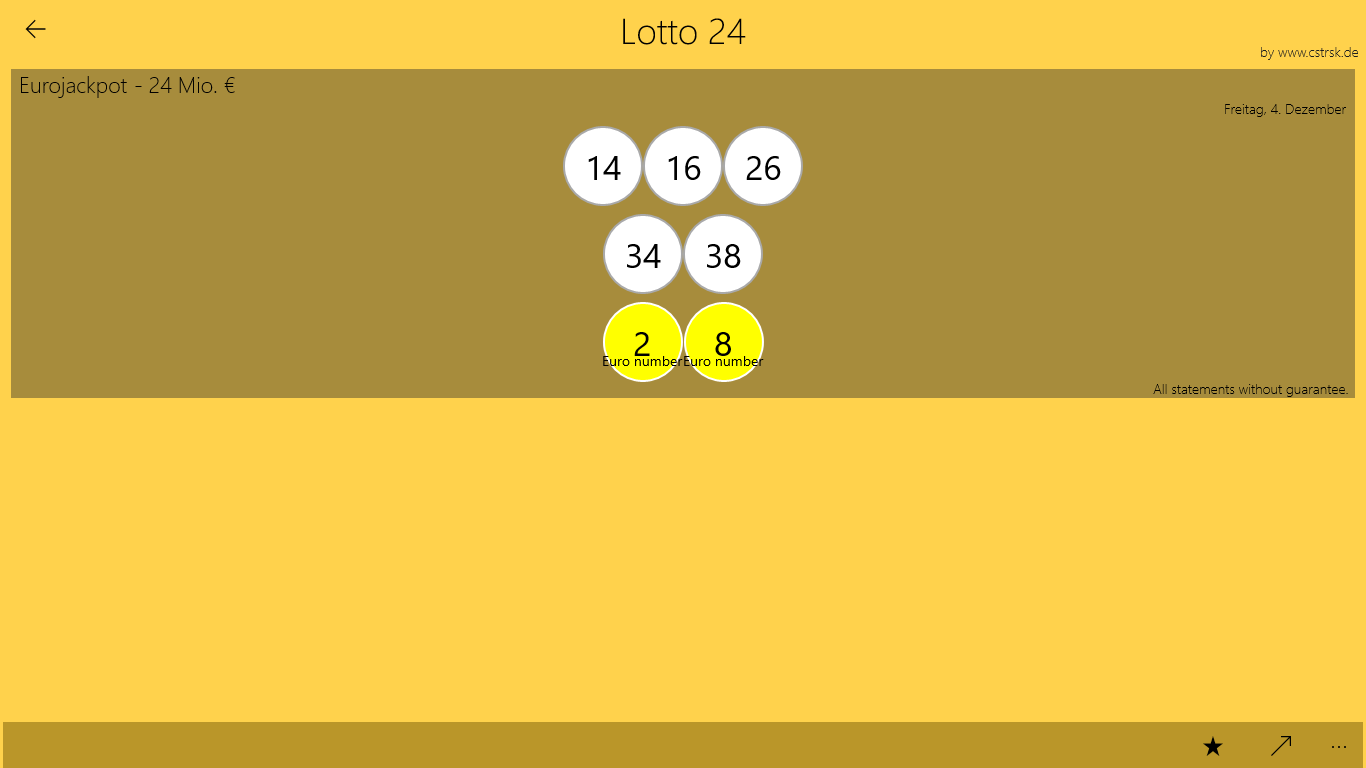This screenshot has width=1366, height=768.
Task: Tap the star favorite icon
Action: pos(1213,746)
